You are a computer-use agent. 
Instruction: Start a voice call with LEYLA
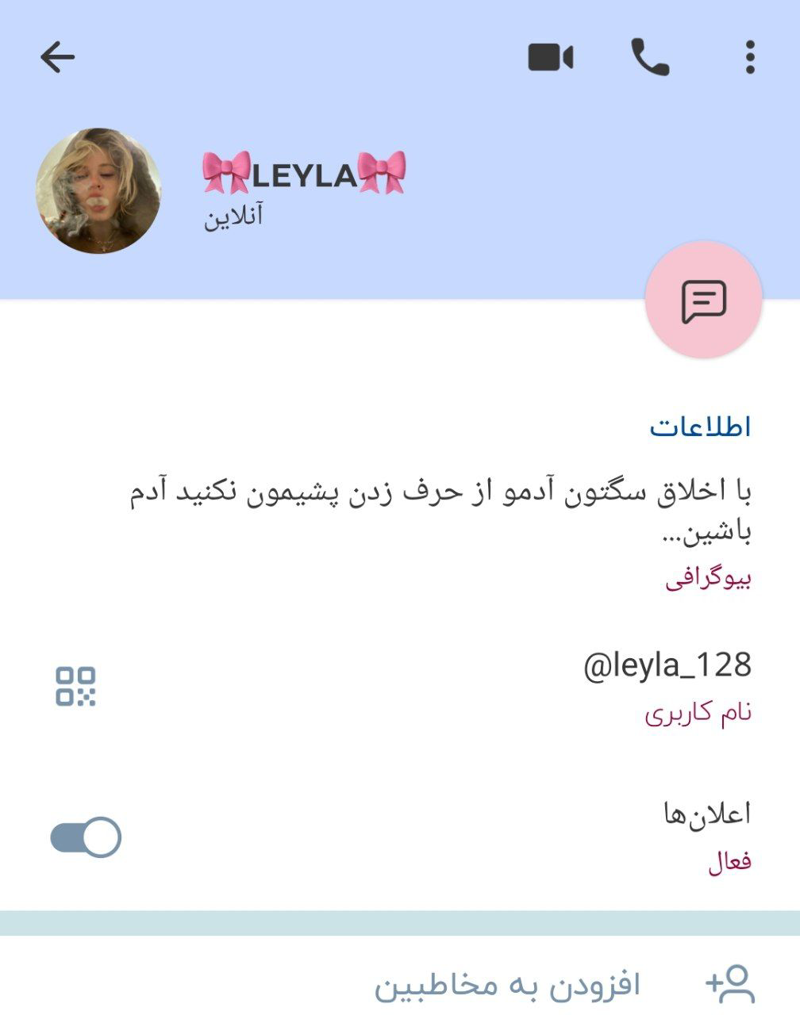tap(650, 58)
